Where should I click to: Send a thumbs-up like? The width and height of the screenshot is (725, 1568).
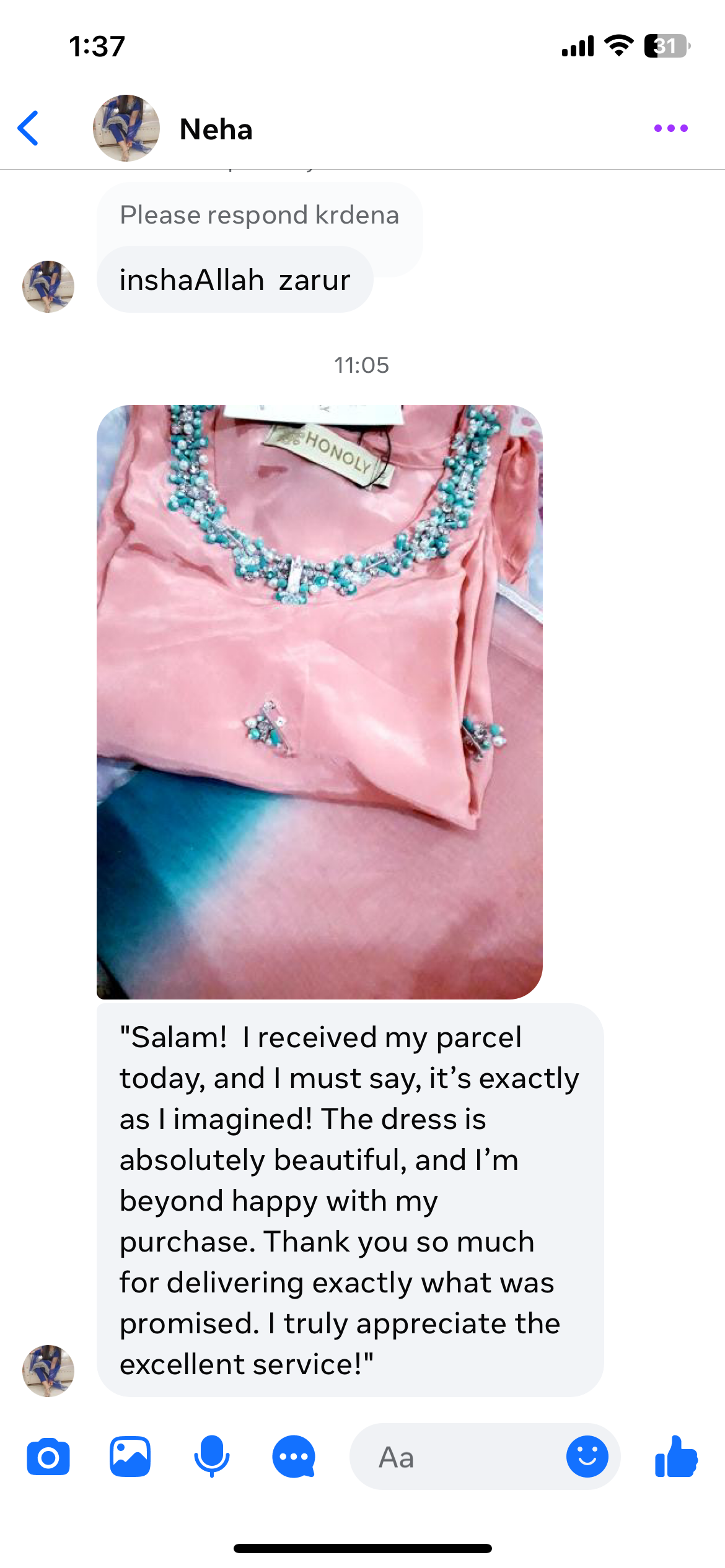click(676, 1457)
